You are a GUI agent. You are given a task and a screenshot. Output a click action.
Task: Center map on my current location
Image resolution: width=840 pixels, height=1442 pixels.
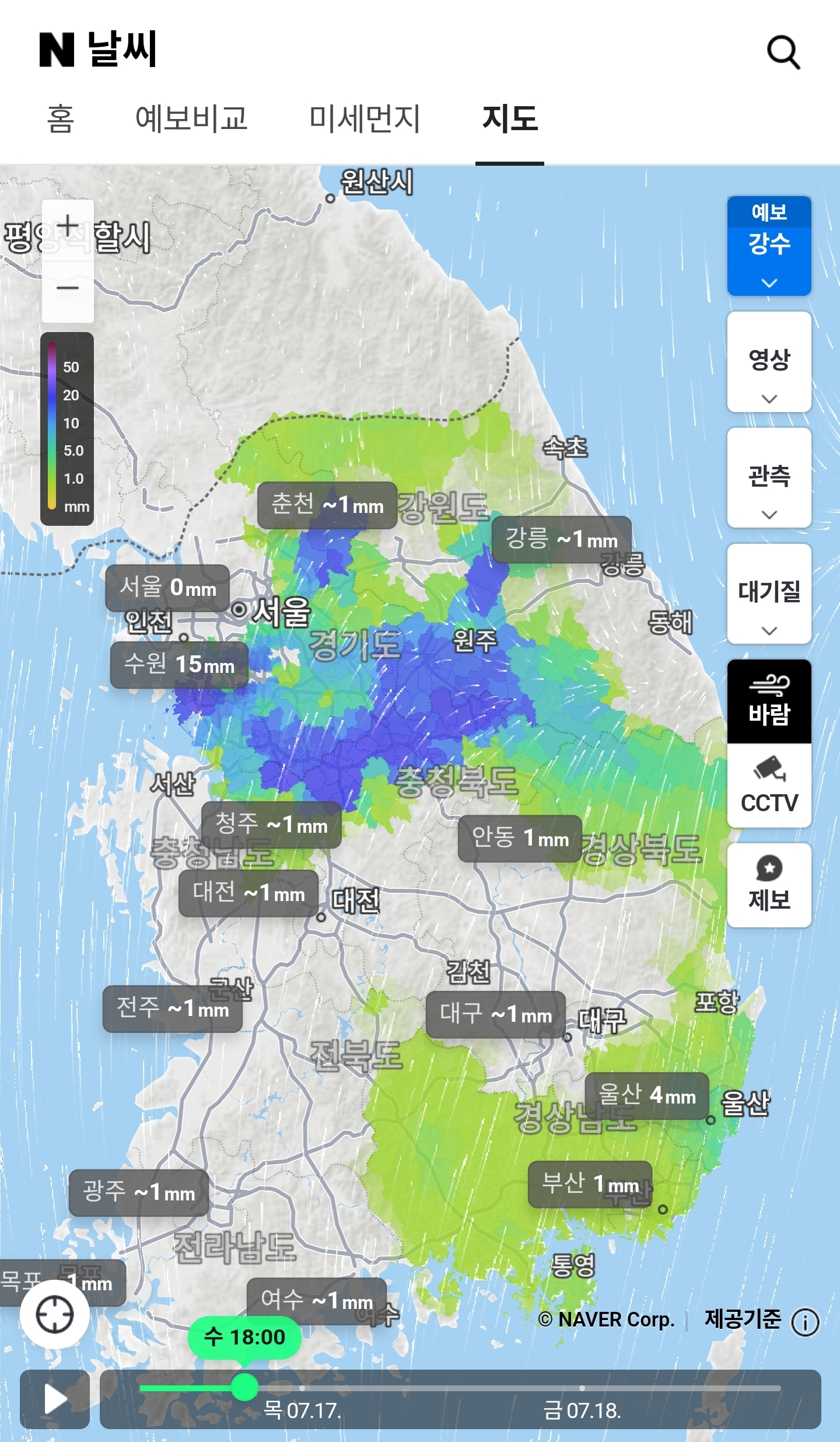click(x=55, y=1315)
